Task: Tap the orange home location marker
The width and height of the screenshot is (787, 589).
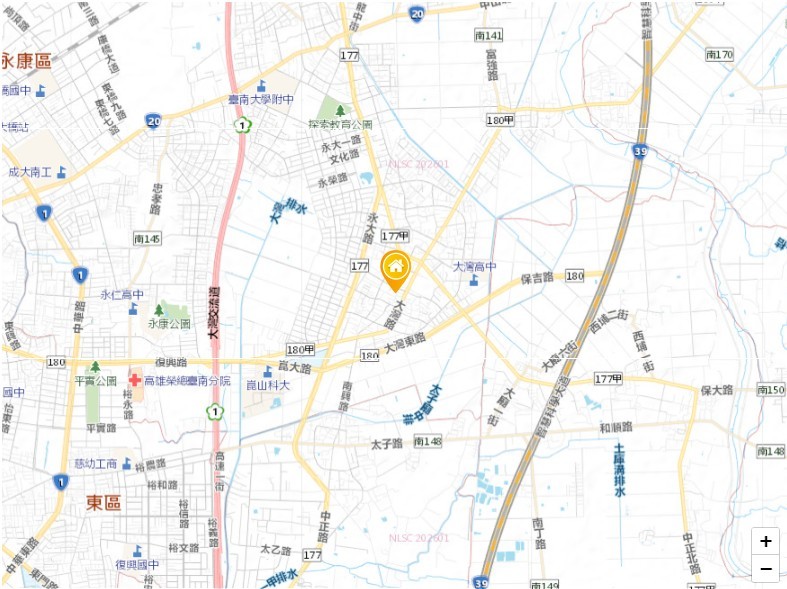Action: click(x=395, y=268)
